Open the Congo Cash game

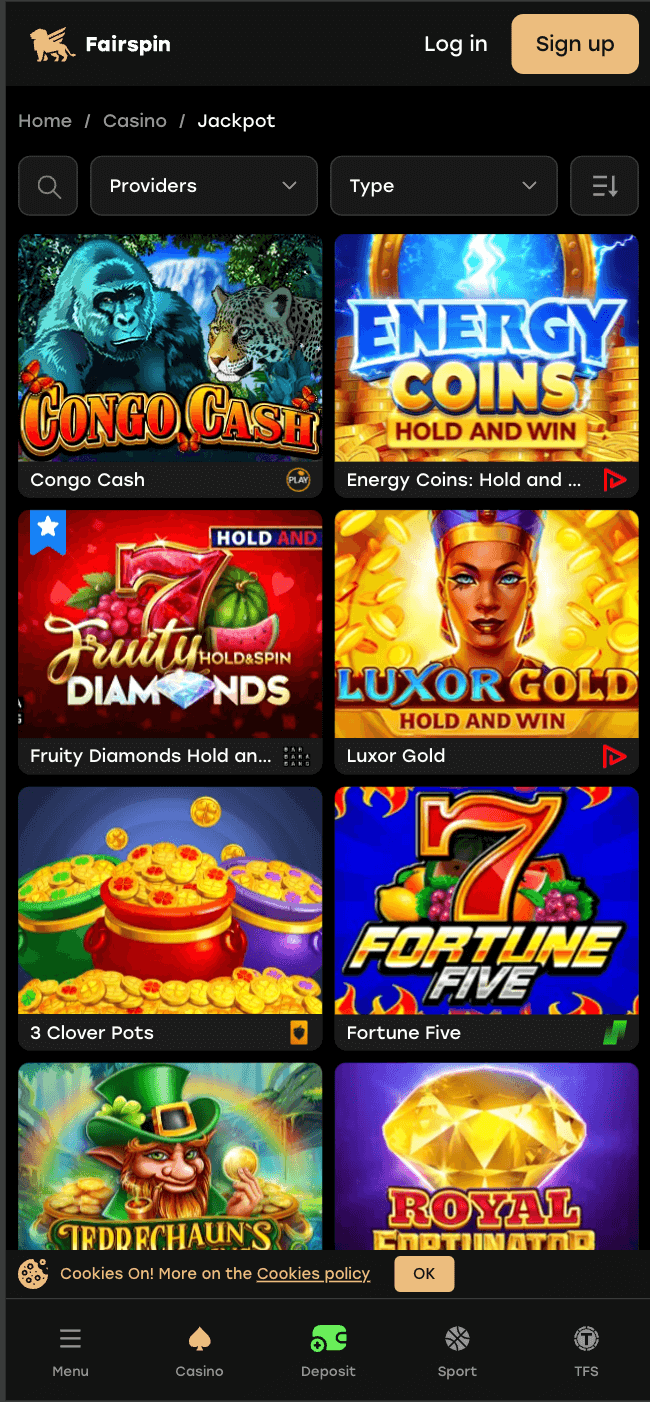(x=170, y=366)
